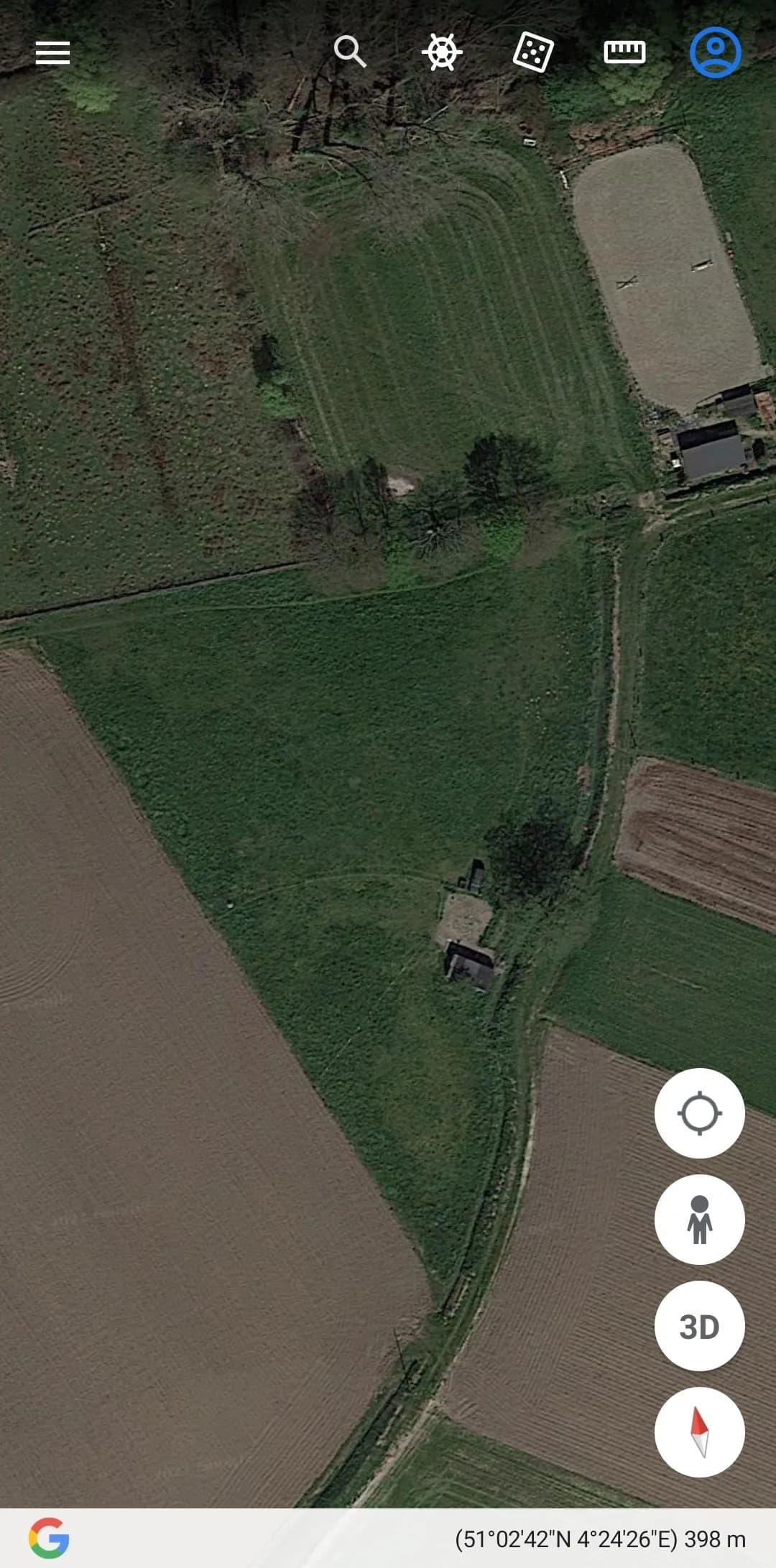Select the measure distance ruler tool
The width and height of the screenshot is (776, 1568).
click(x=624, y=52)
